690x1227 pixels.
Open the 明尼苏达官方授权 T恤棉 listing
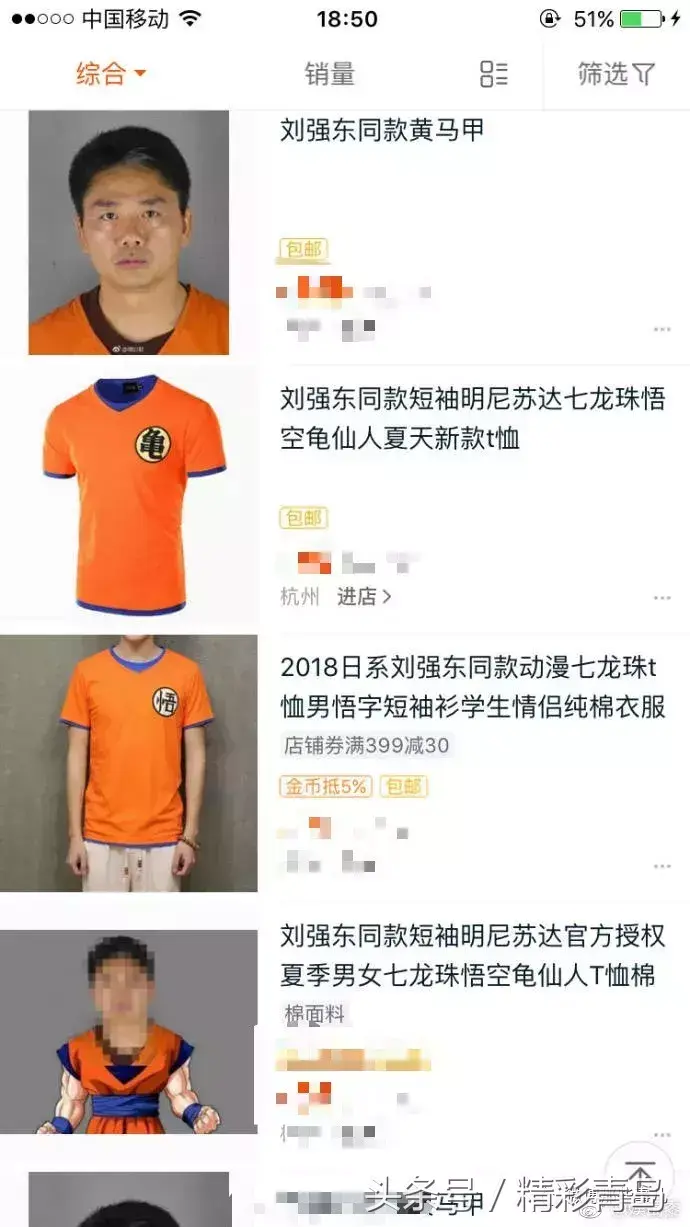pos(472,956)
